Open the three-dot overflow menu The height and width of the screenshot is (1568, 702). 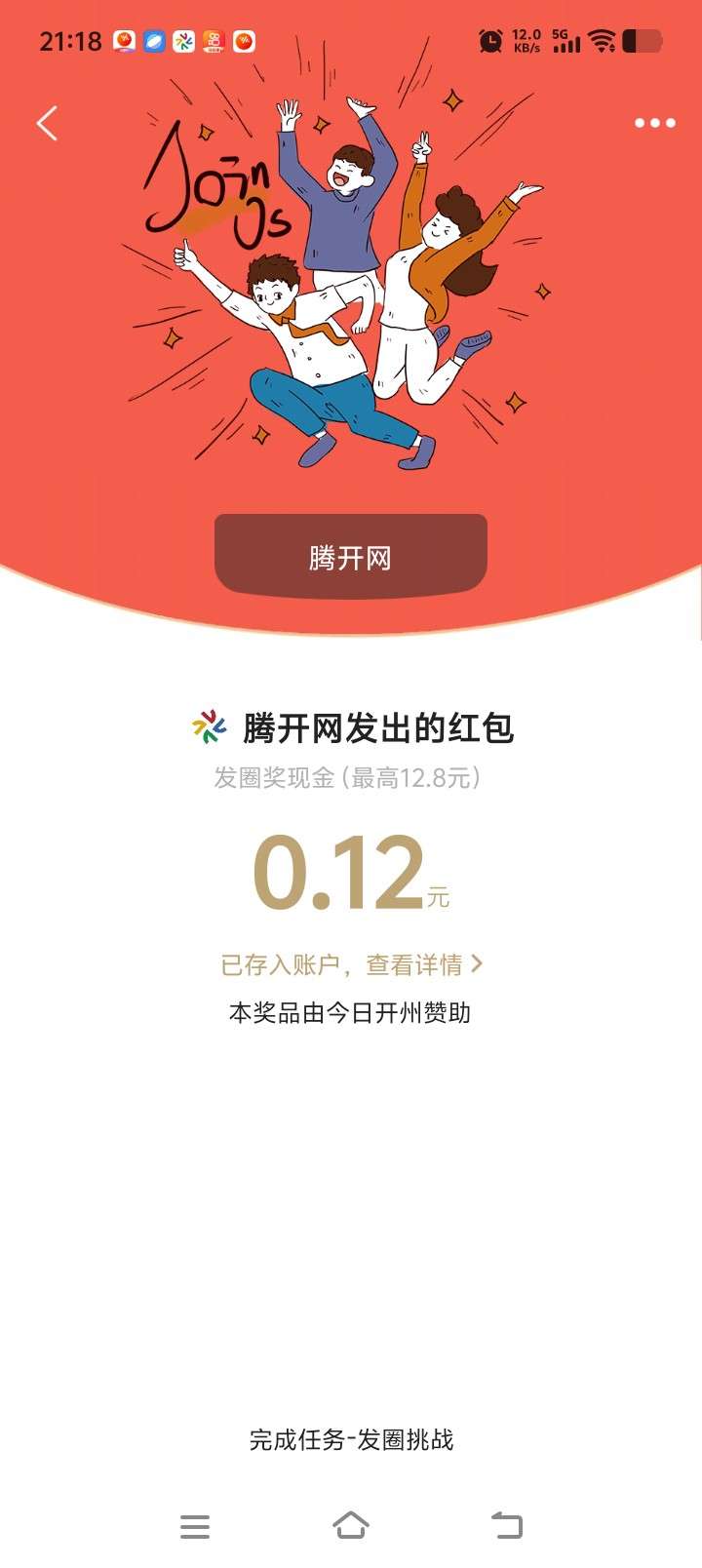tap(654, 123)
